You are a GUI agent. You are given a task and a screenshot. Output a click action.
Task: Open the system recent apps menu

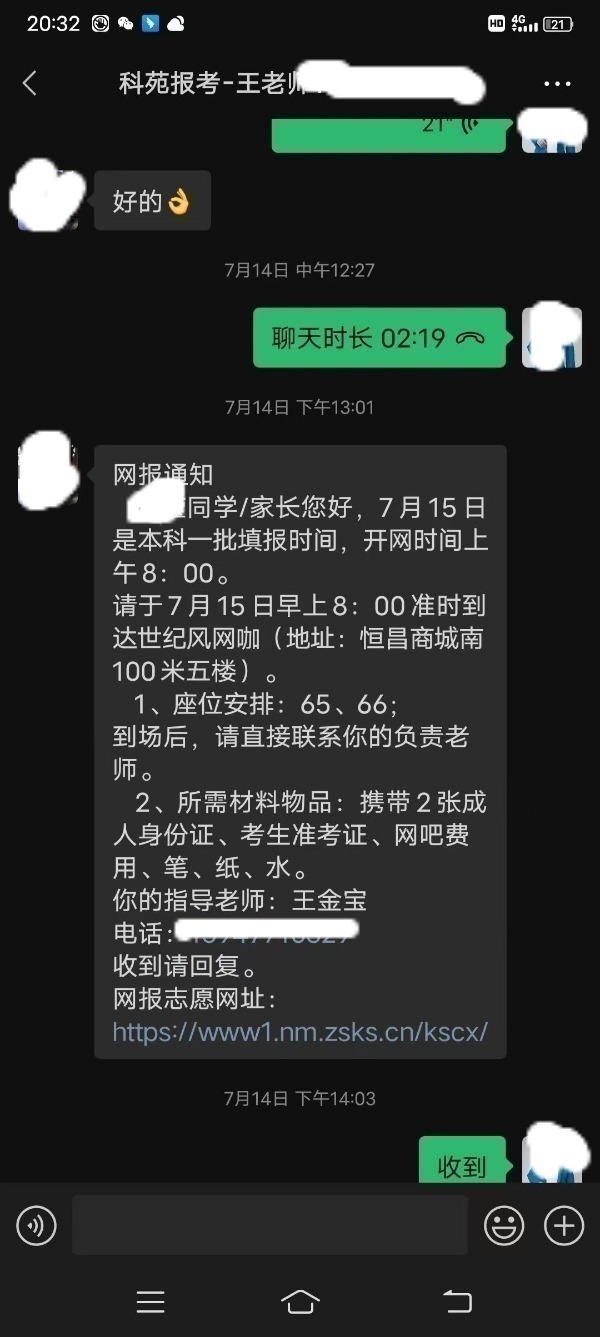tap(151, 1301)
